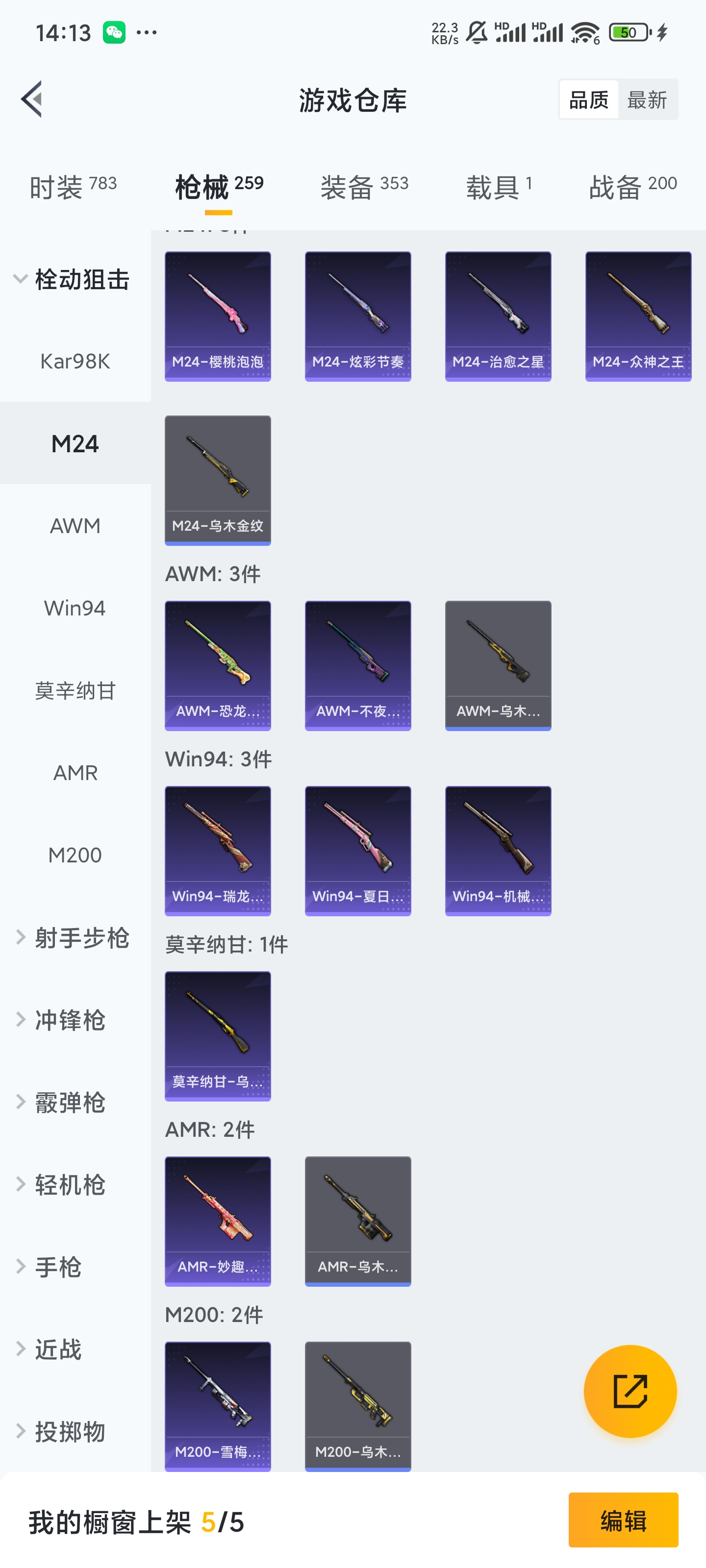View the AMR-妙趣 skin card
Viewport: 706px width, 1568px height.
pos(218,1221)
